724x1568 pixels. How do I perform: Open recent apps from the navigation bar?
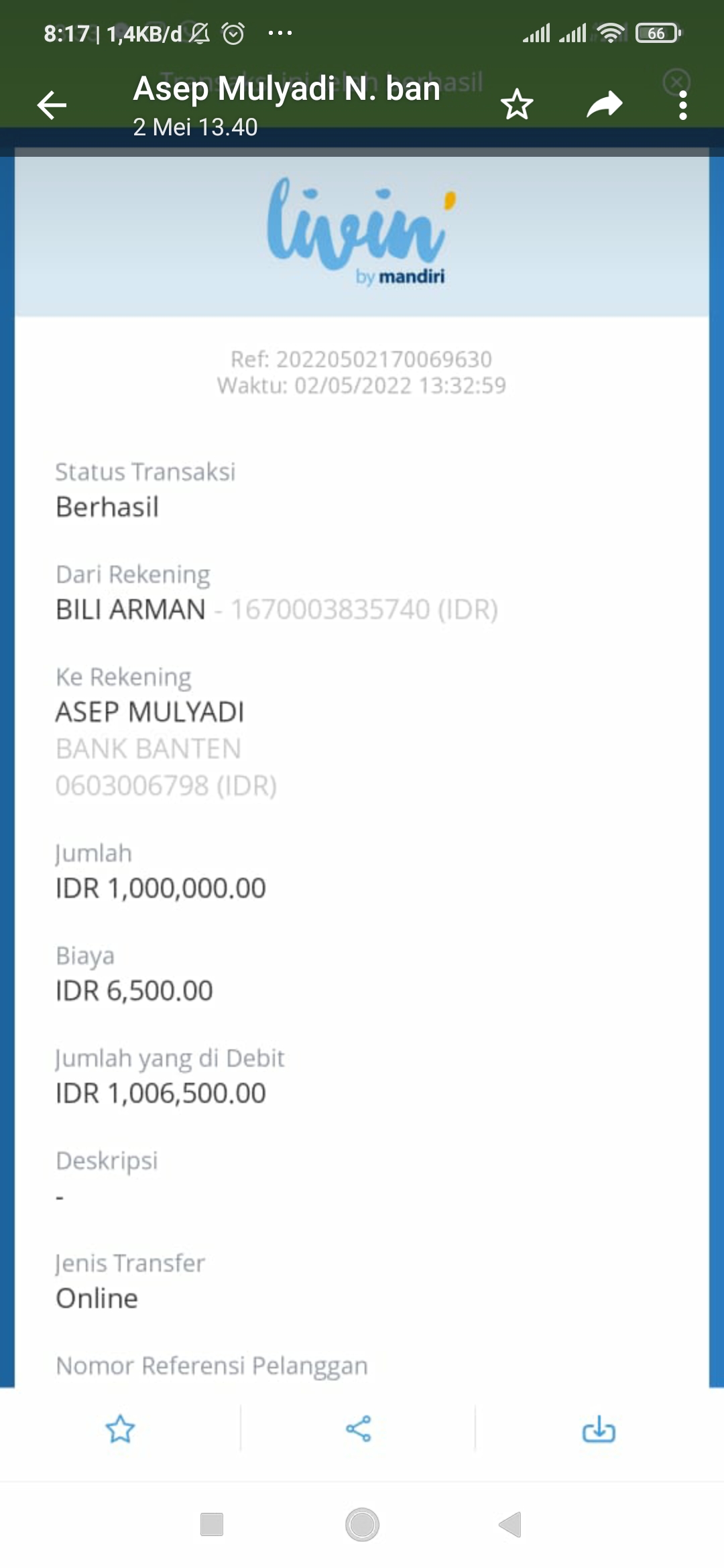point(212,1524)
